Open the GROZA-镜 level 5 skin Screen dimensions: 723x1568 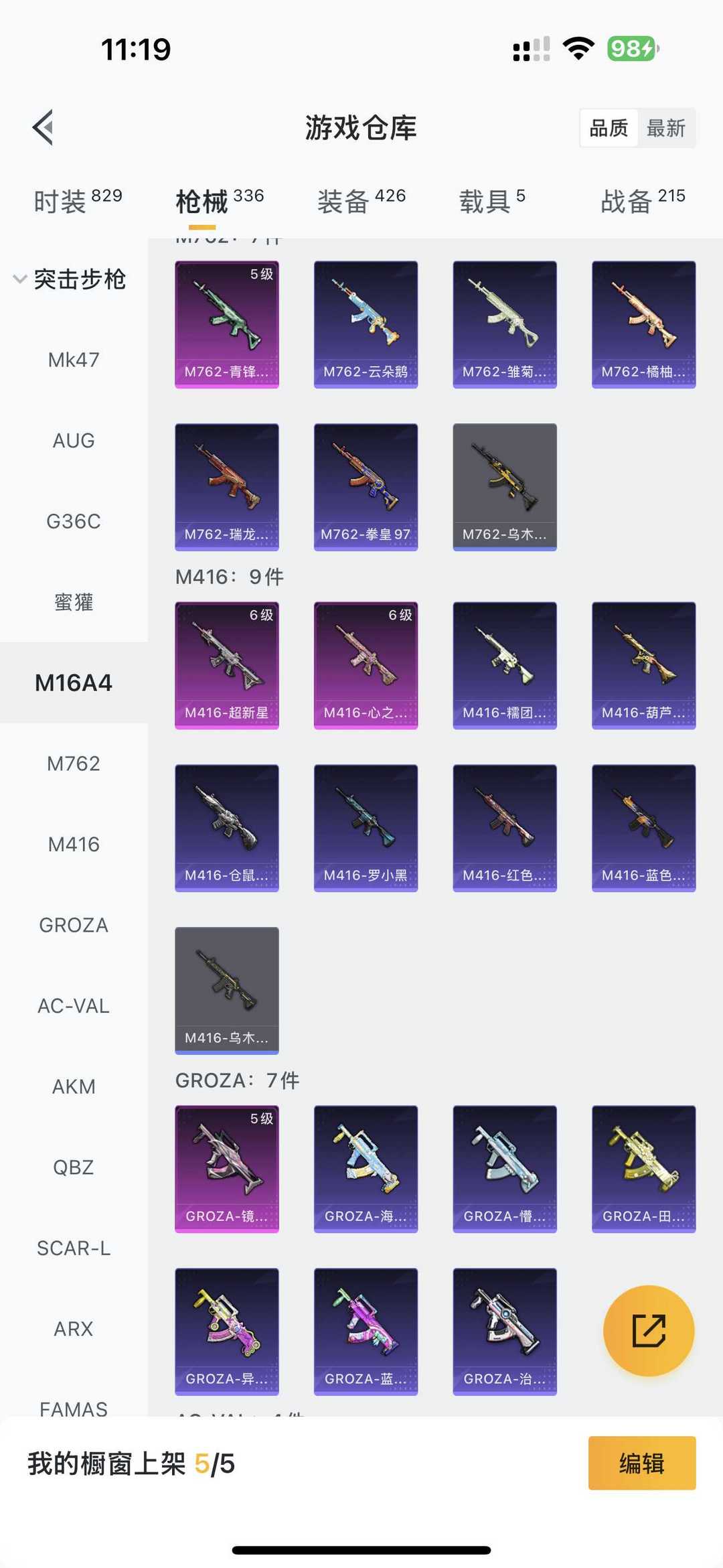coord(226,1169)
